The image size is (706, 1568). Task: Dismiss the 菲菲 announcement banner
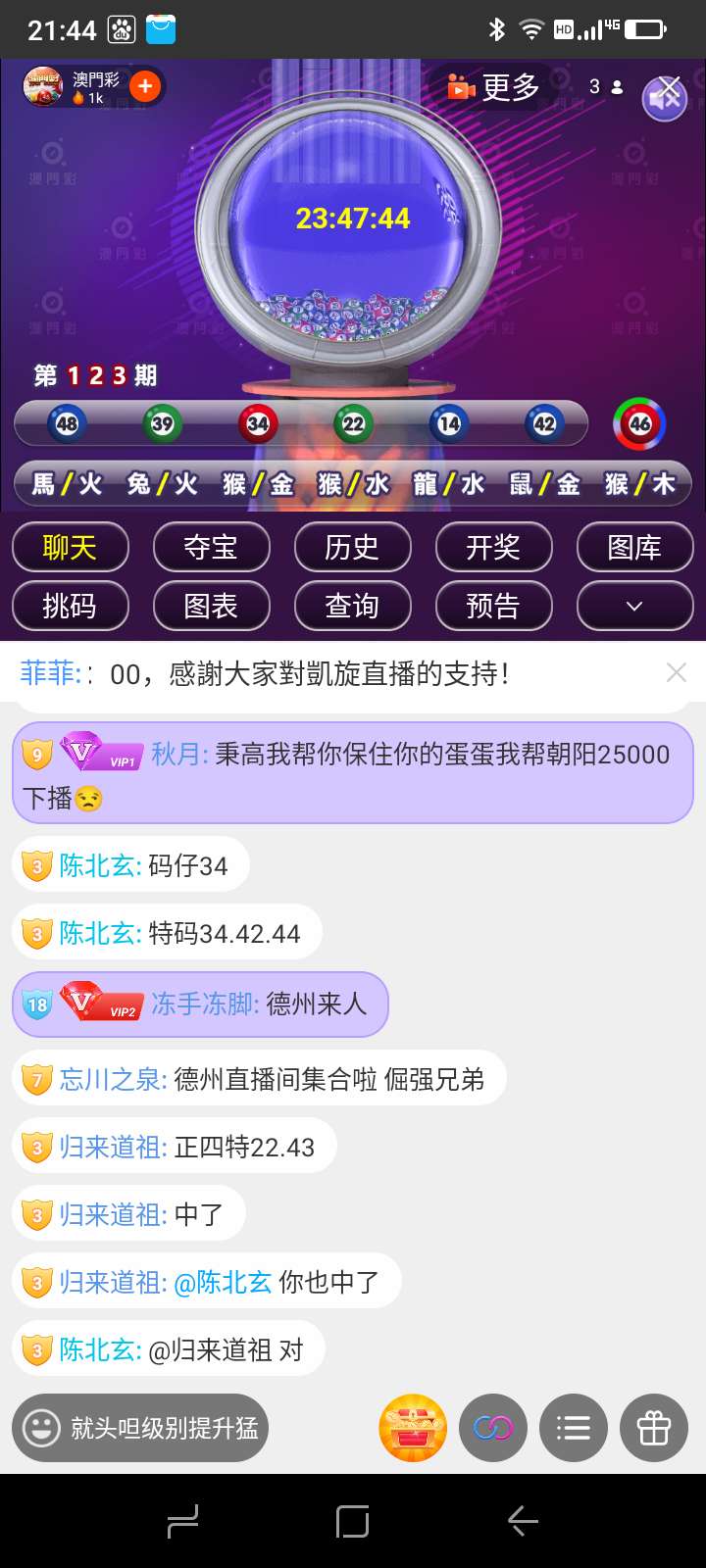pyautogui.click(x=676, y=672)
